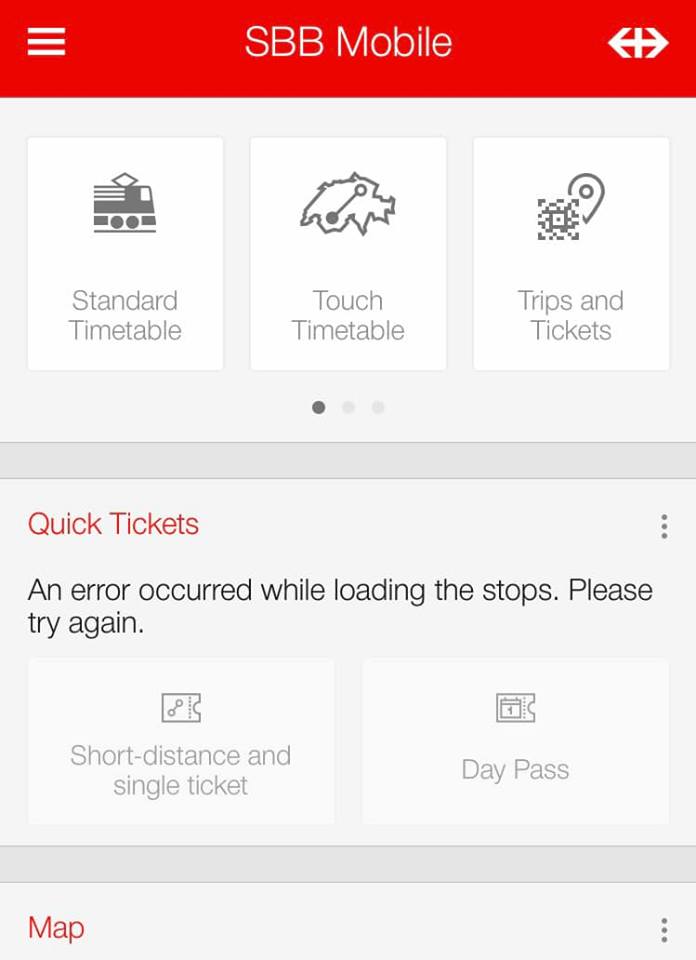Launch the Touch Timetable
This screenshot has width=696, height=960.
pyautogui.click(x=348, y=254)
